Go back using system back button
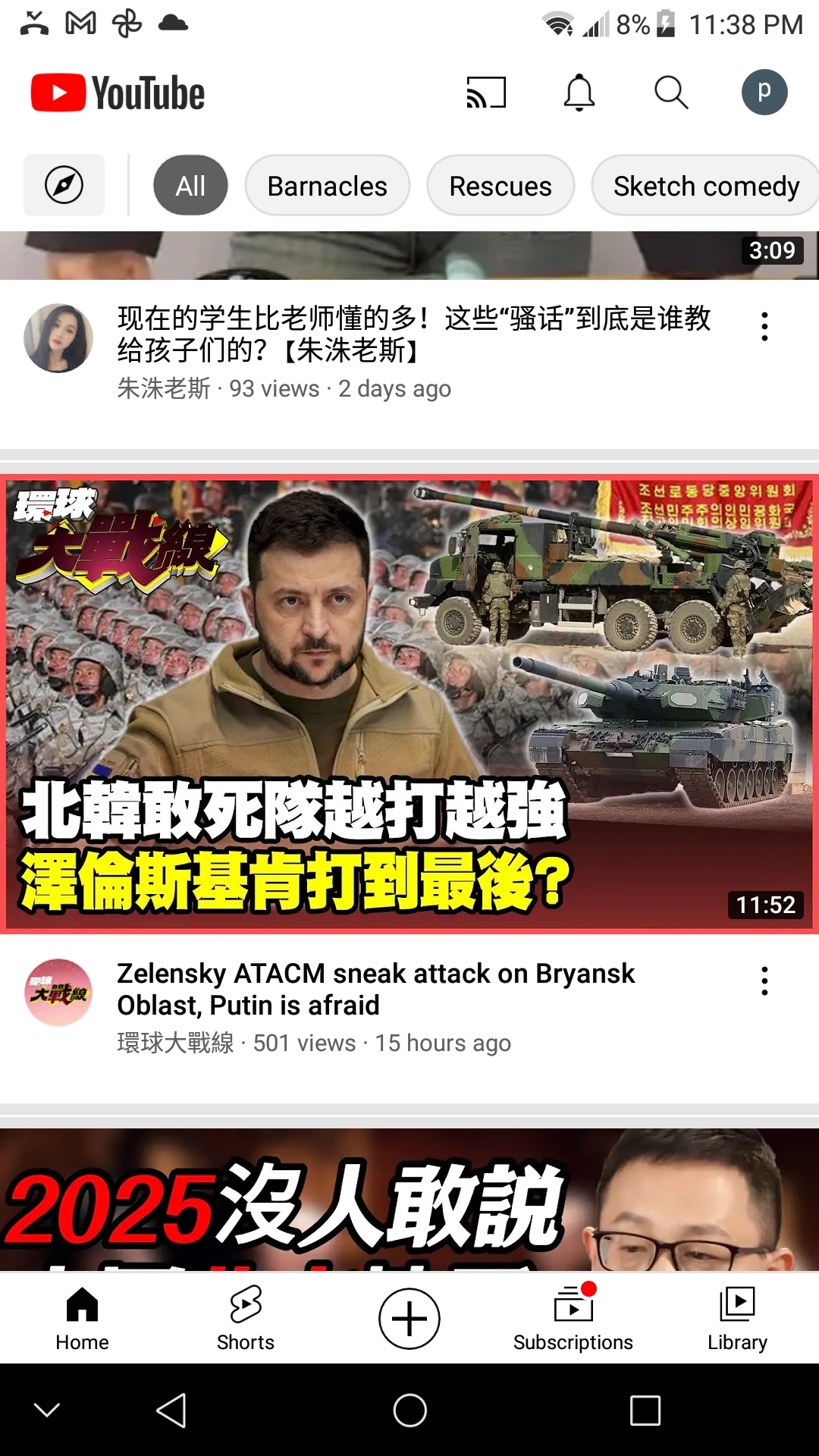The height and width of the screenshot is (1456, 819). (x=171, y=1410)
